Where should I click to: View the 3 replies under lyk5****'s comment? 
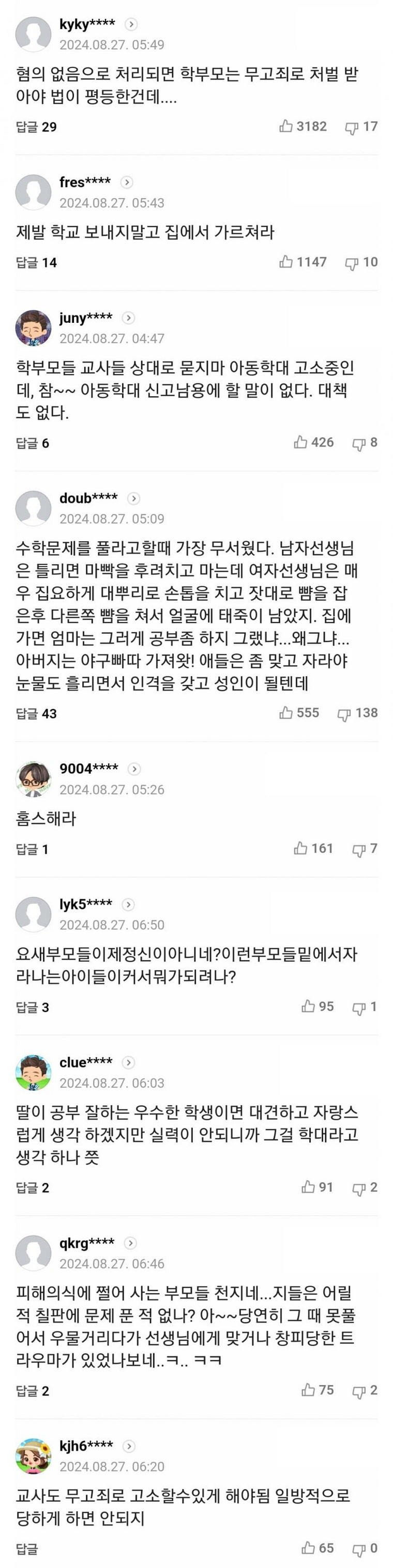32,1008
